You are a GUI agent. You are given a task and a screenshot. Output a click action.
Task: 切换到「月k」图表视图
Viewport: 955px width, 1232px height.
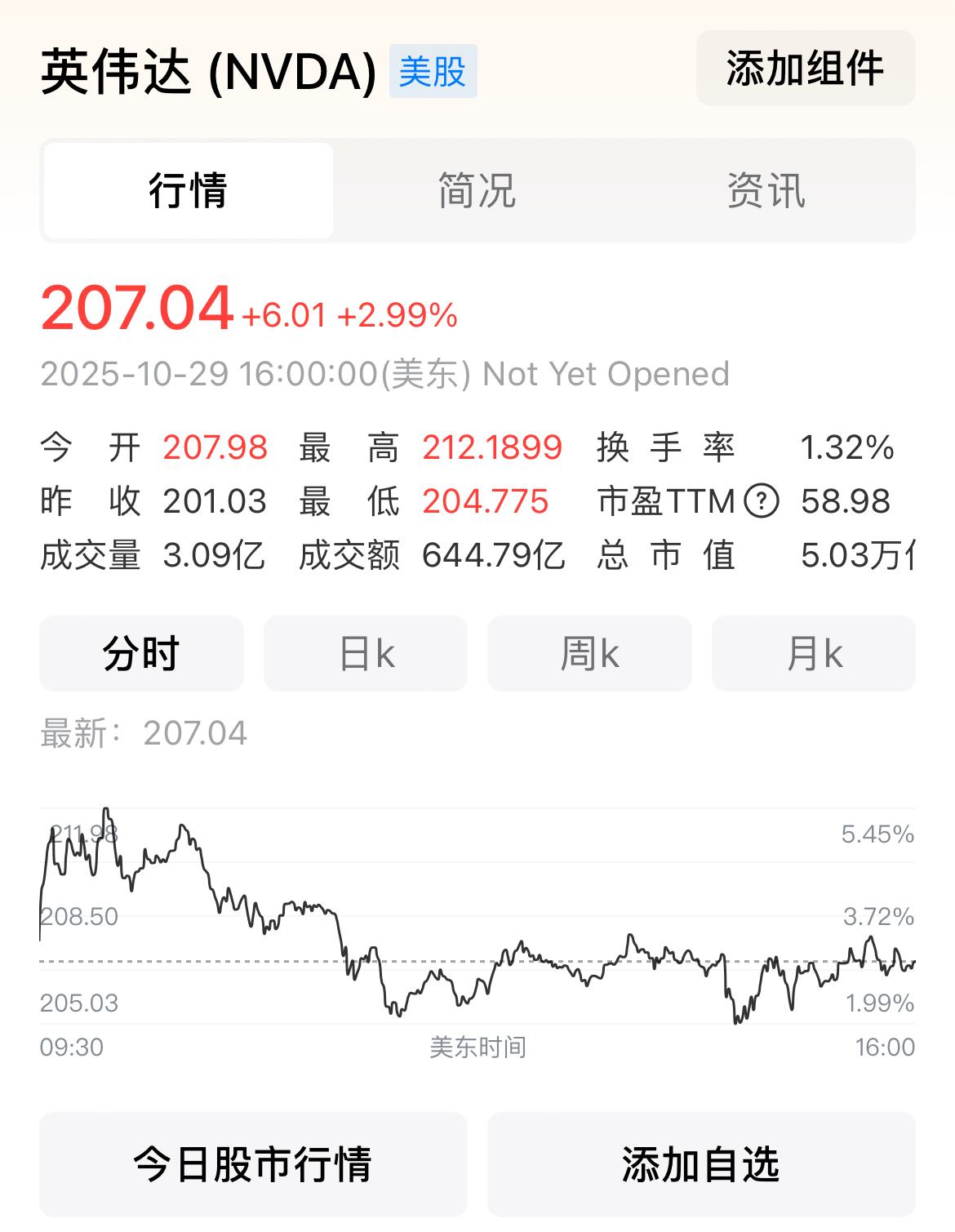pyautogui.click(x=812, y=652)
